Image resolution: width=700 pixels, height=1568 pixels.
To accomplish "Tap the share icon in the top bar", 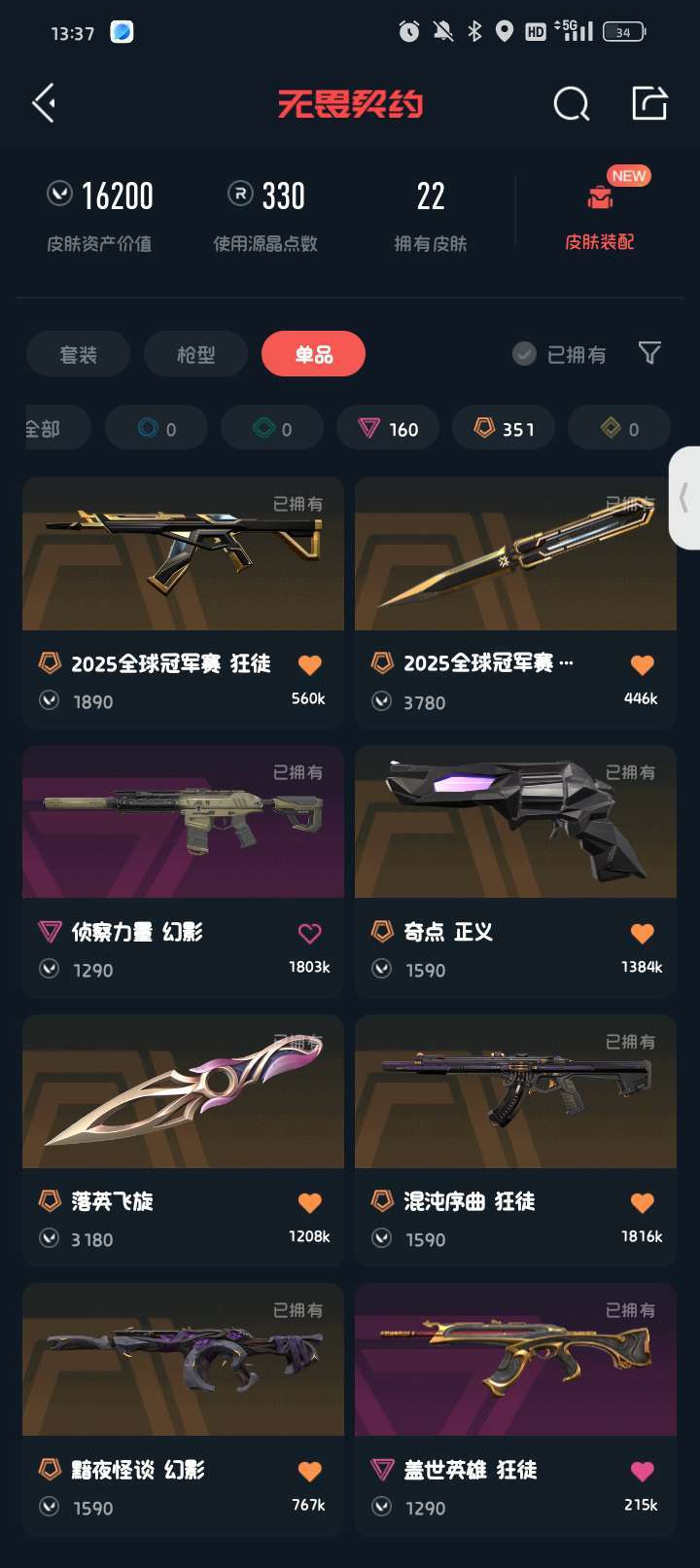I will [x=649, y=102].
